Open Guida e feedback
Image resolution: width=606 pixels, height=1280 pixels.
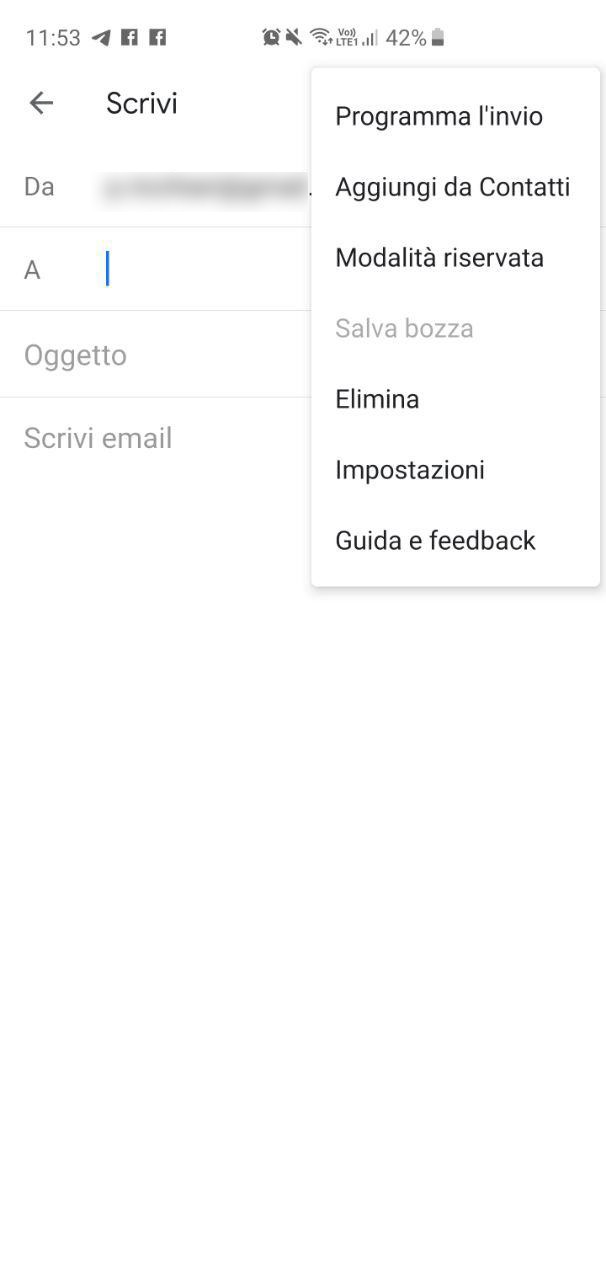point(455,541)
